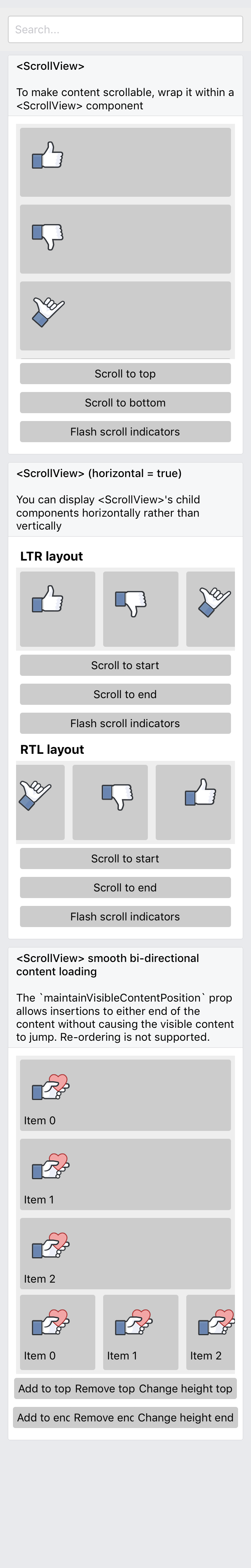Tap the Add to end button
This screenshot has width=251, height=1568.
coord(43,1417)
